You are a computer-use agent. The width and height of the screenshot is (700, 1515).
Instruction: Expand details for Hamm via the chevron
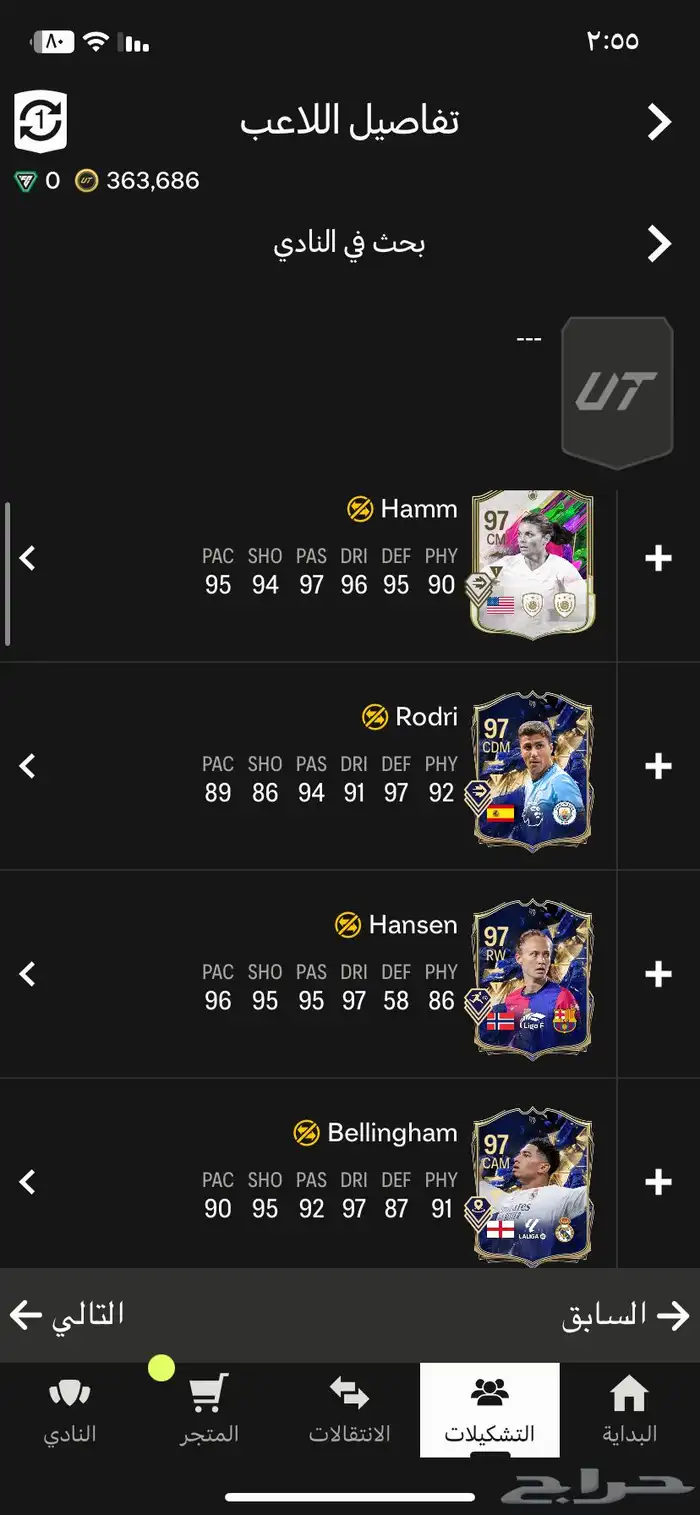tap(28, 558)
